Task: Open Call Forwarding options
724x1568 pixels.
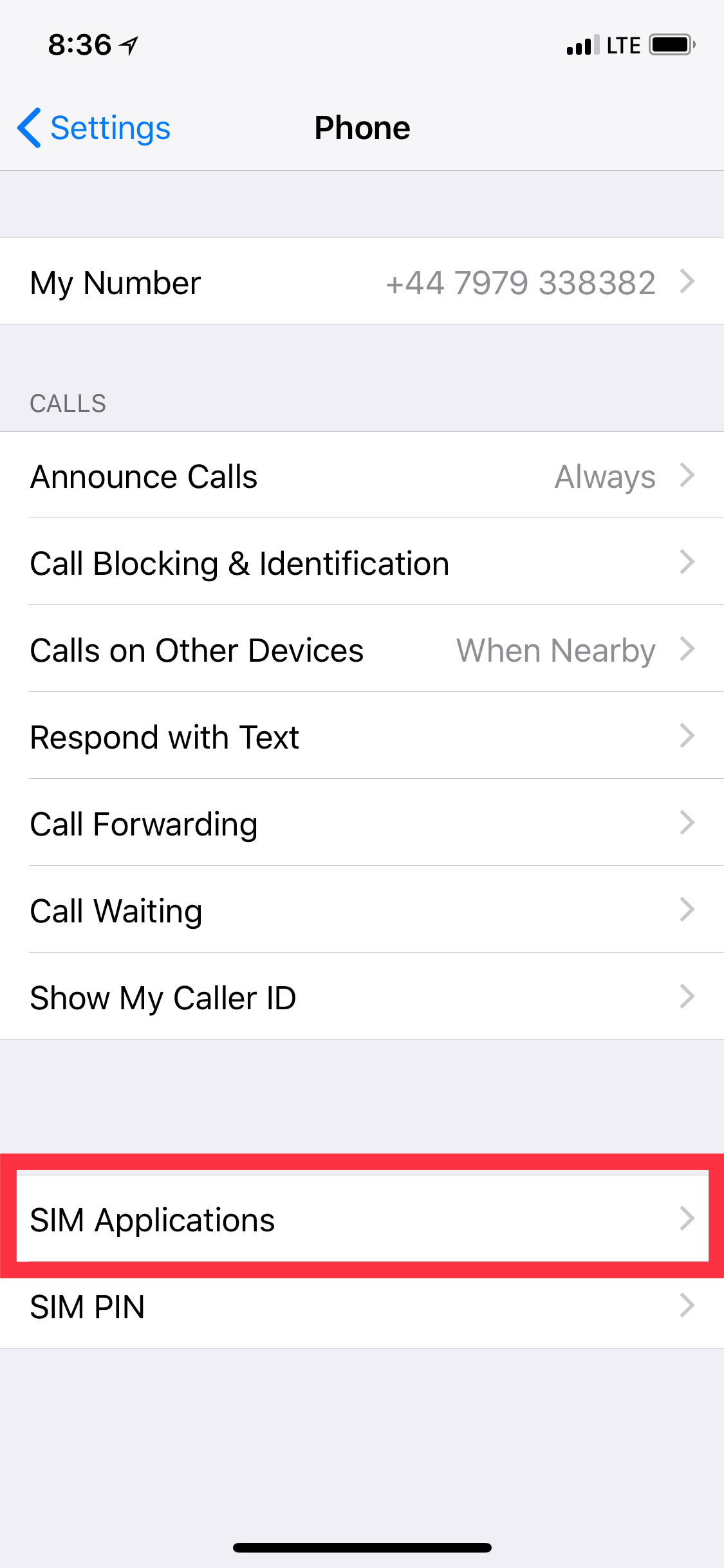Action: pyautogui.click(x=362, y=823)
